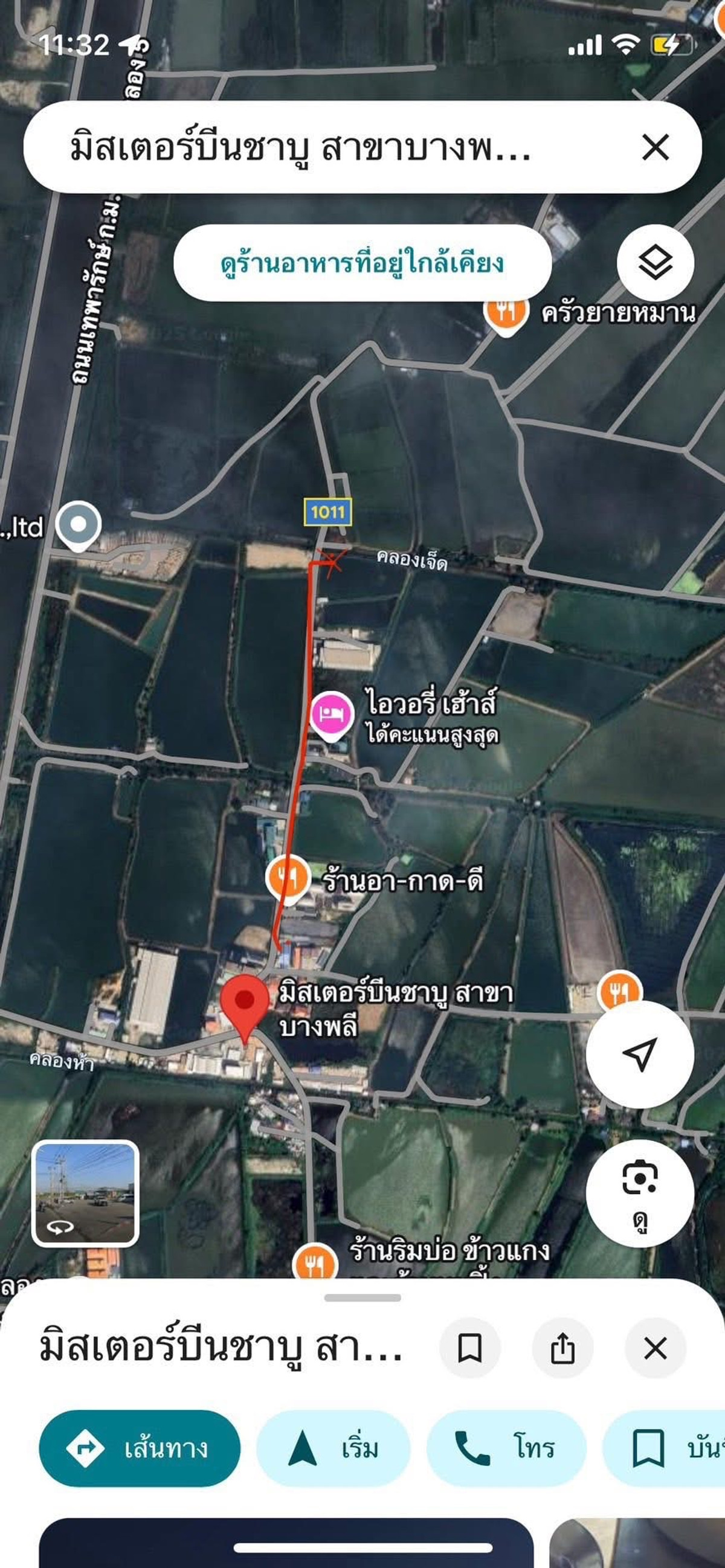Image resolution: width=725 pixels, height=1568 pixels.
Task: Open the ไอวอรี่ เฮ้าส์ hotel marker
Action: pos(331,714)
